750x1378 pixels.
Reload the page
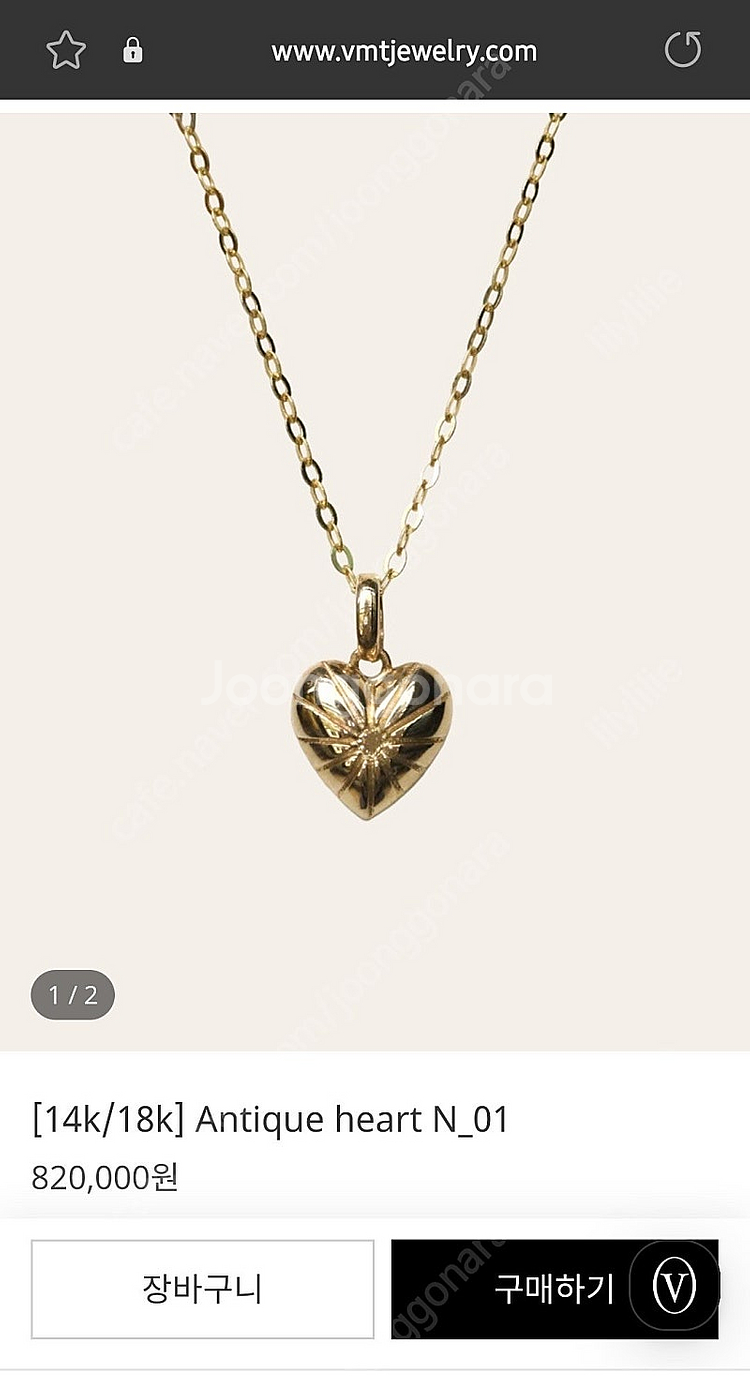[x=683, y=50]
